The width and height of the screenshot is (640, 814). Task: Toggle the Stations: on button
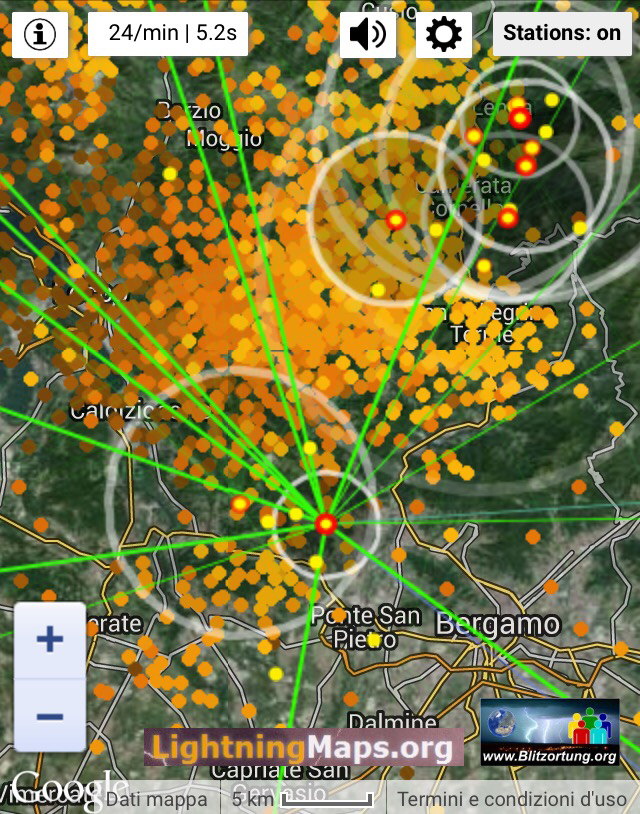coord(562,33)
